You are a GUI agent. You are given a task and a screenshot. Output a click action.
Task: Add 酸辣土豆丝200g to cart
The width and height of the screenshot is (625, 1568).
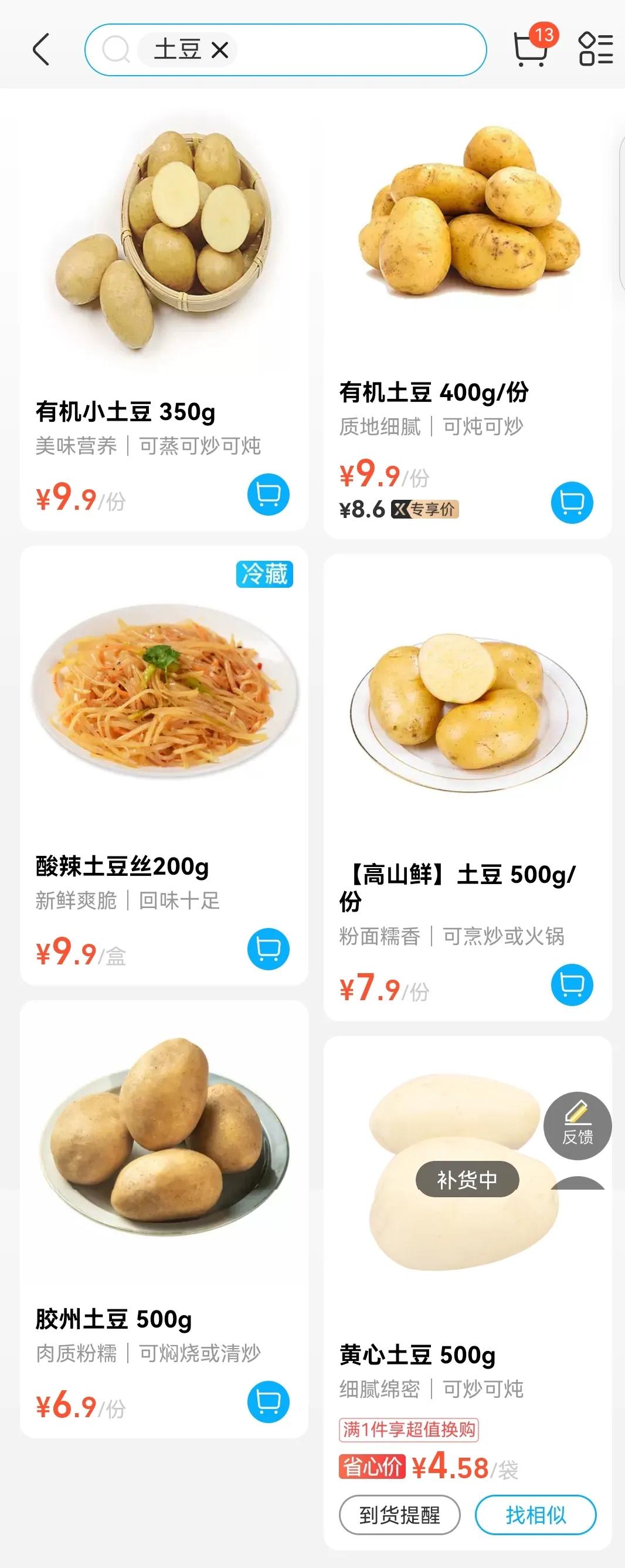pos(270,950)
